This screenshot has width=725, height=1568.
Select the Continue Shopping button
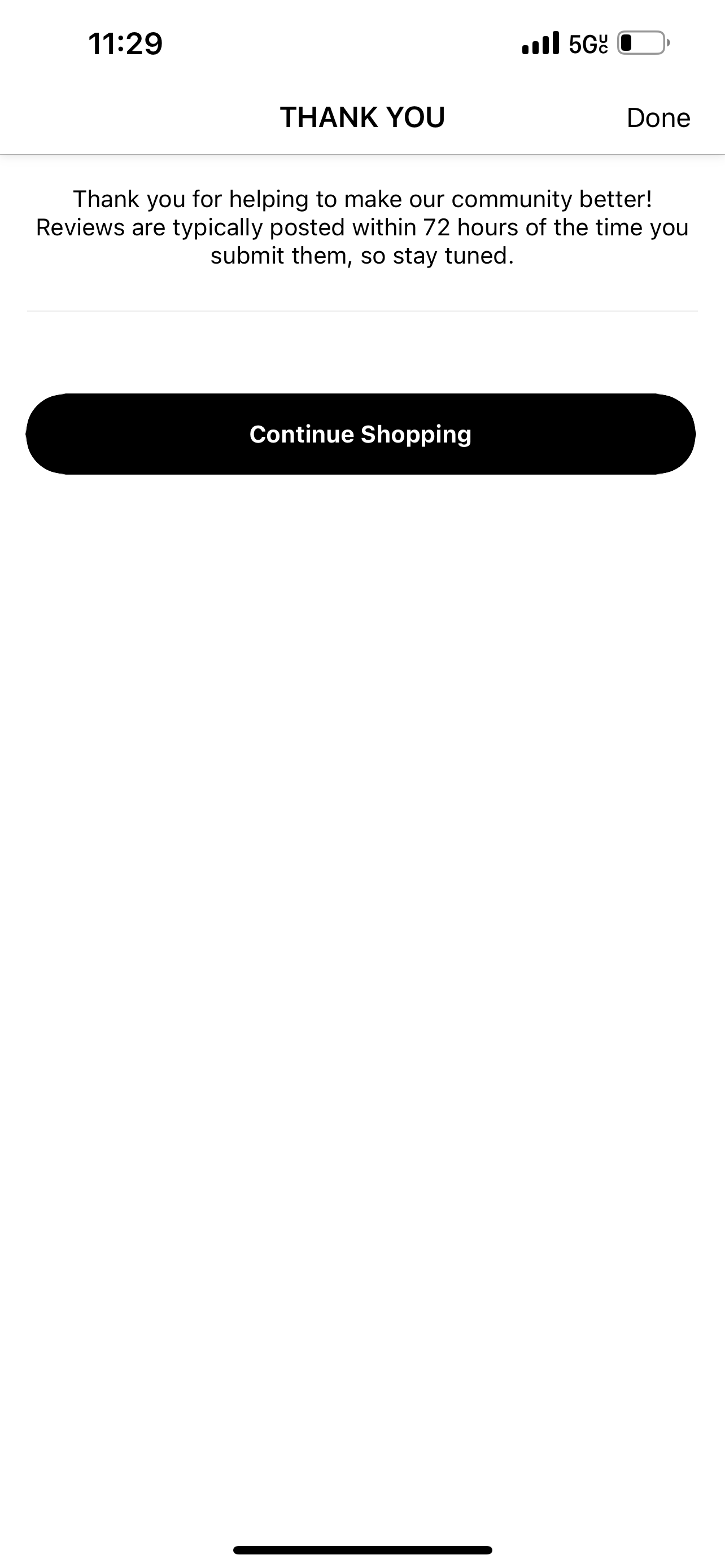point(360,434)
